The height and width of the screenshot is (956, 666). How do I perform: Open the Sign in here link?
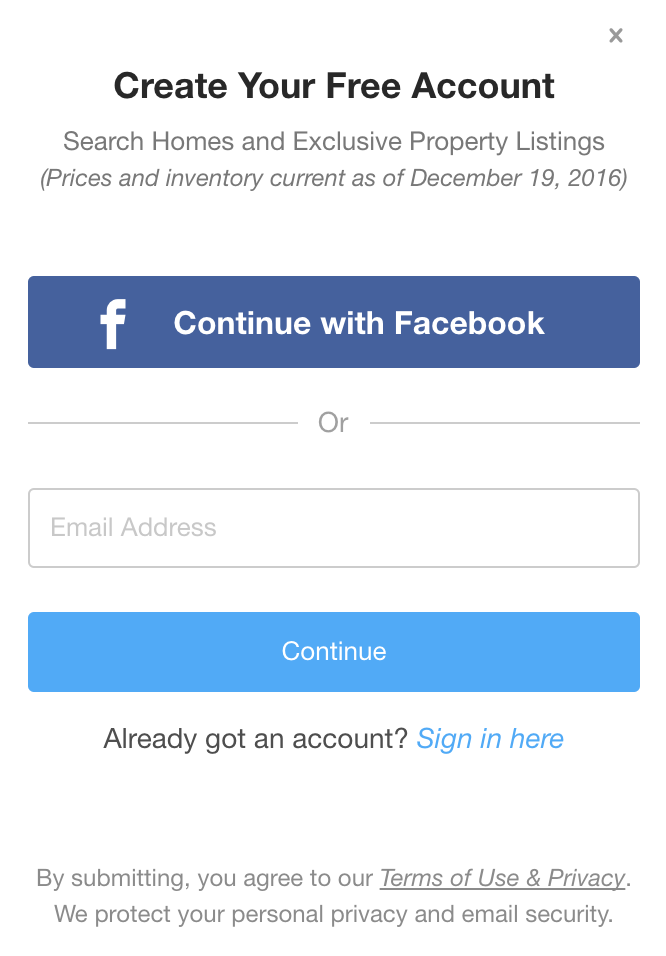pos(490,739)
